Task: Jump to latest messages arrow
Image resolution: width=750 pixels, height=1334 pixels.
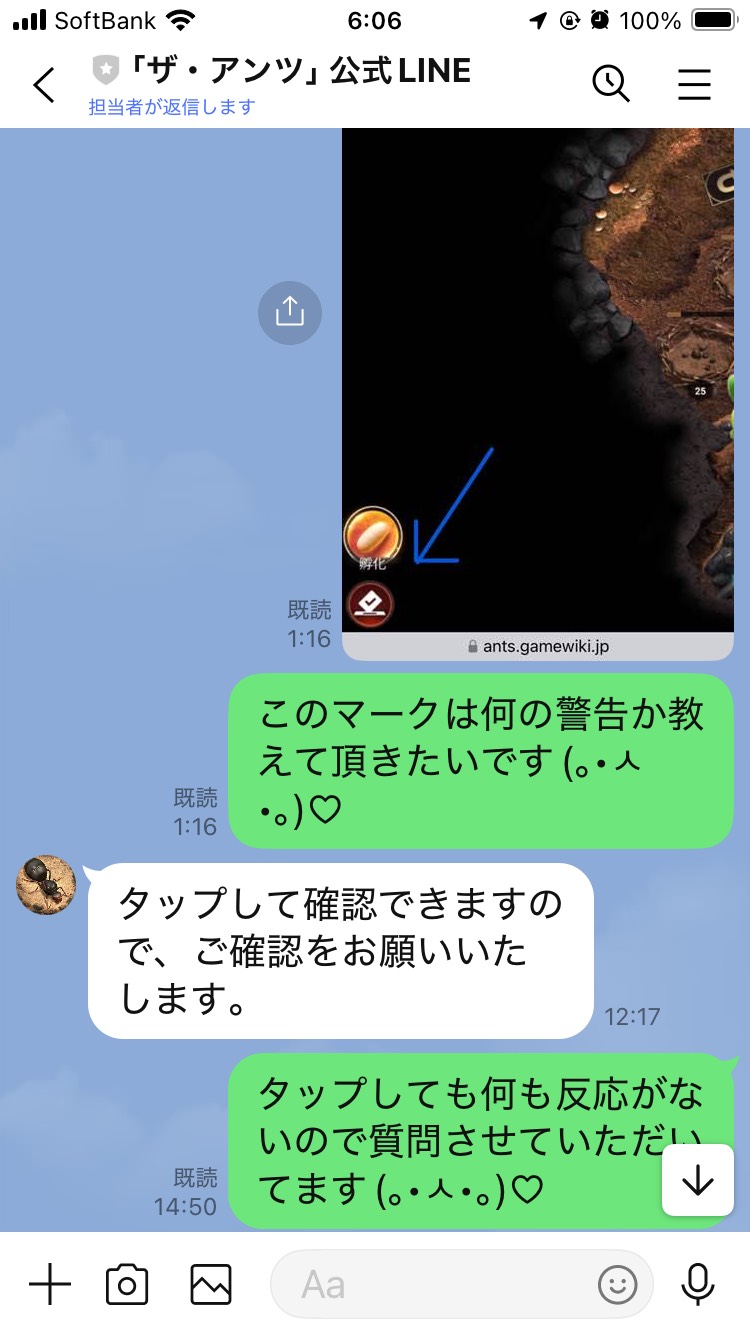Action: point(697,1181)
